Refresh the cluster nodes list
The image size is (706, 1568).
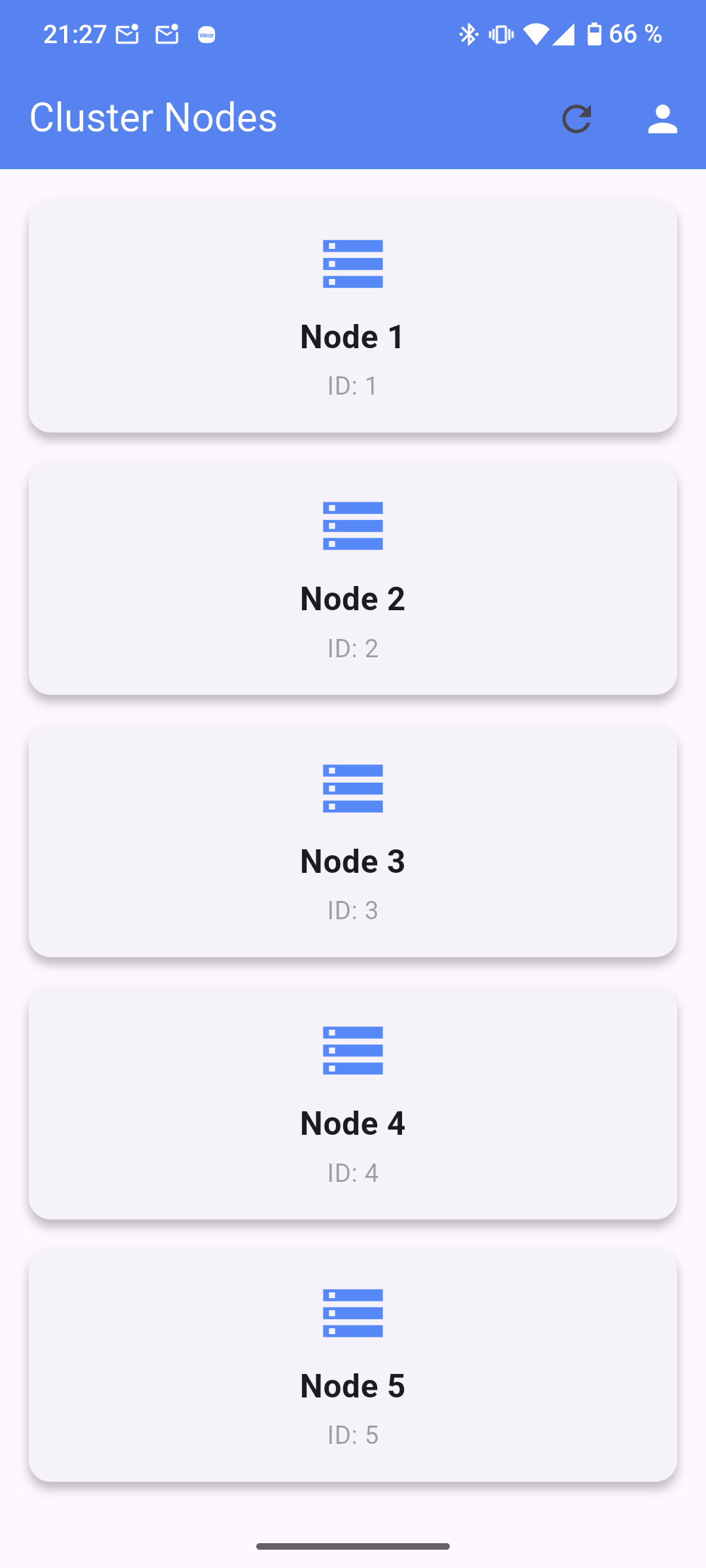(x=577, y=119)
